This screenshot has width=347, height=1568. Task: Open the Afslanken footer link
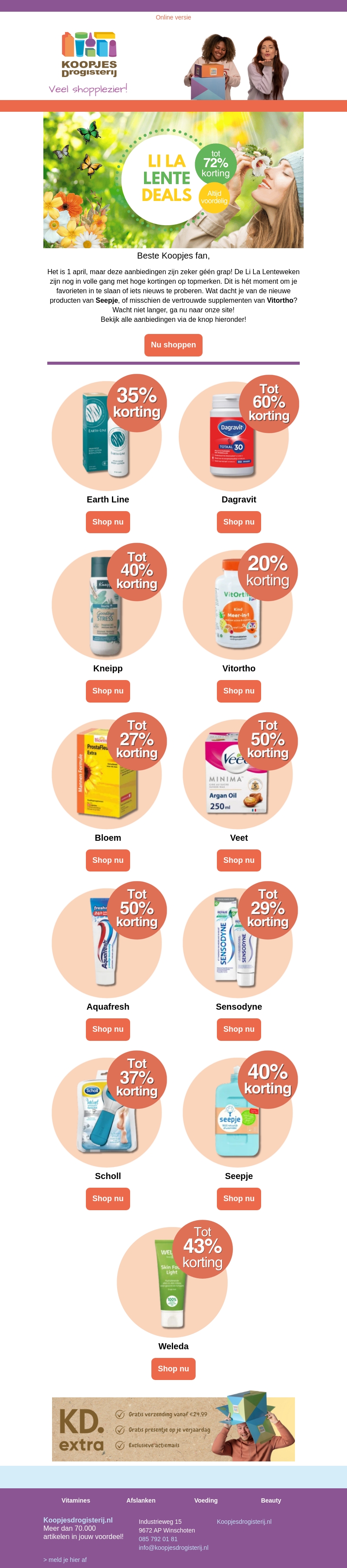pyautogui.click(x=141, y=1500)
